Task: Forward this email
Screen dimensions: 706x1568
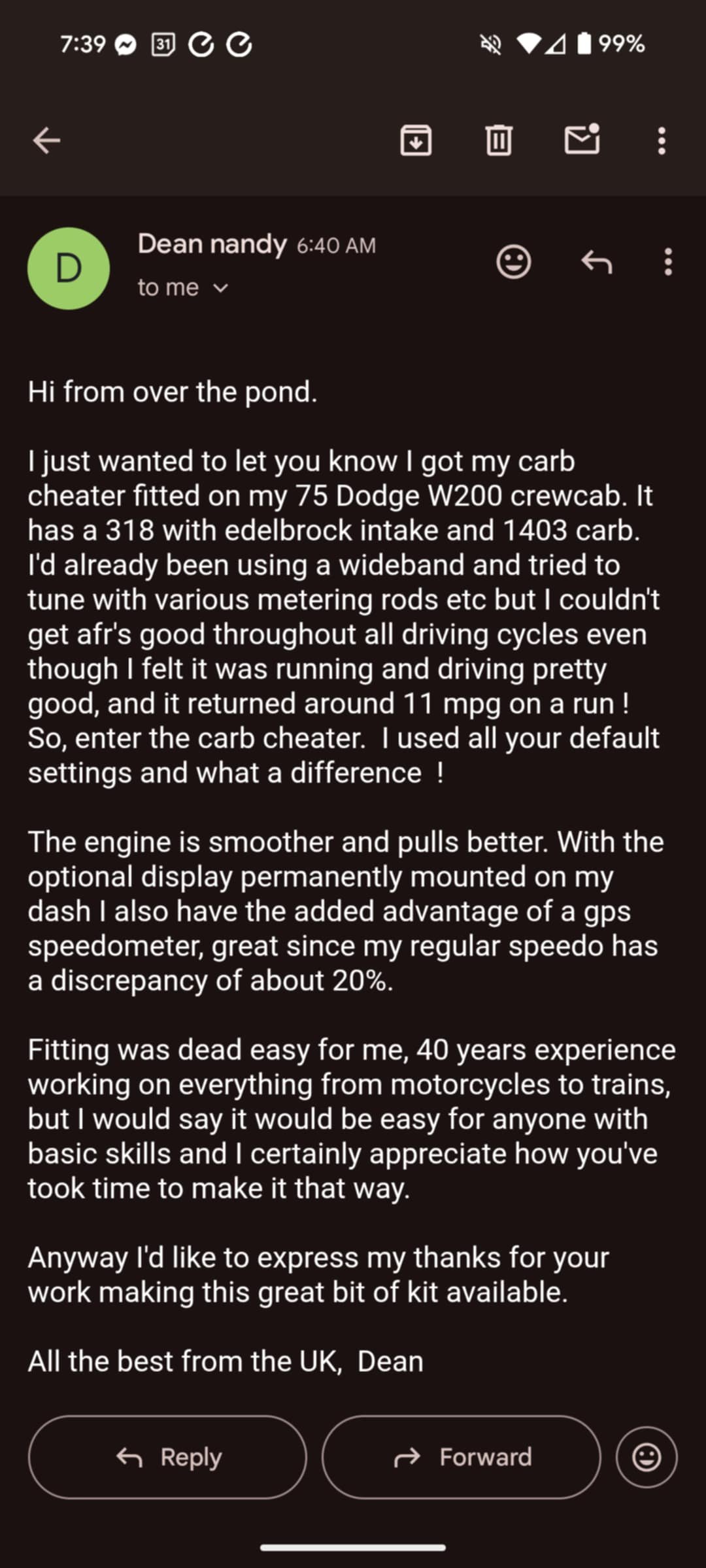Action: point(461,1456)
